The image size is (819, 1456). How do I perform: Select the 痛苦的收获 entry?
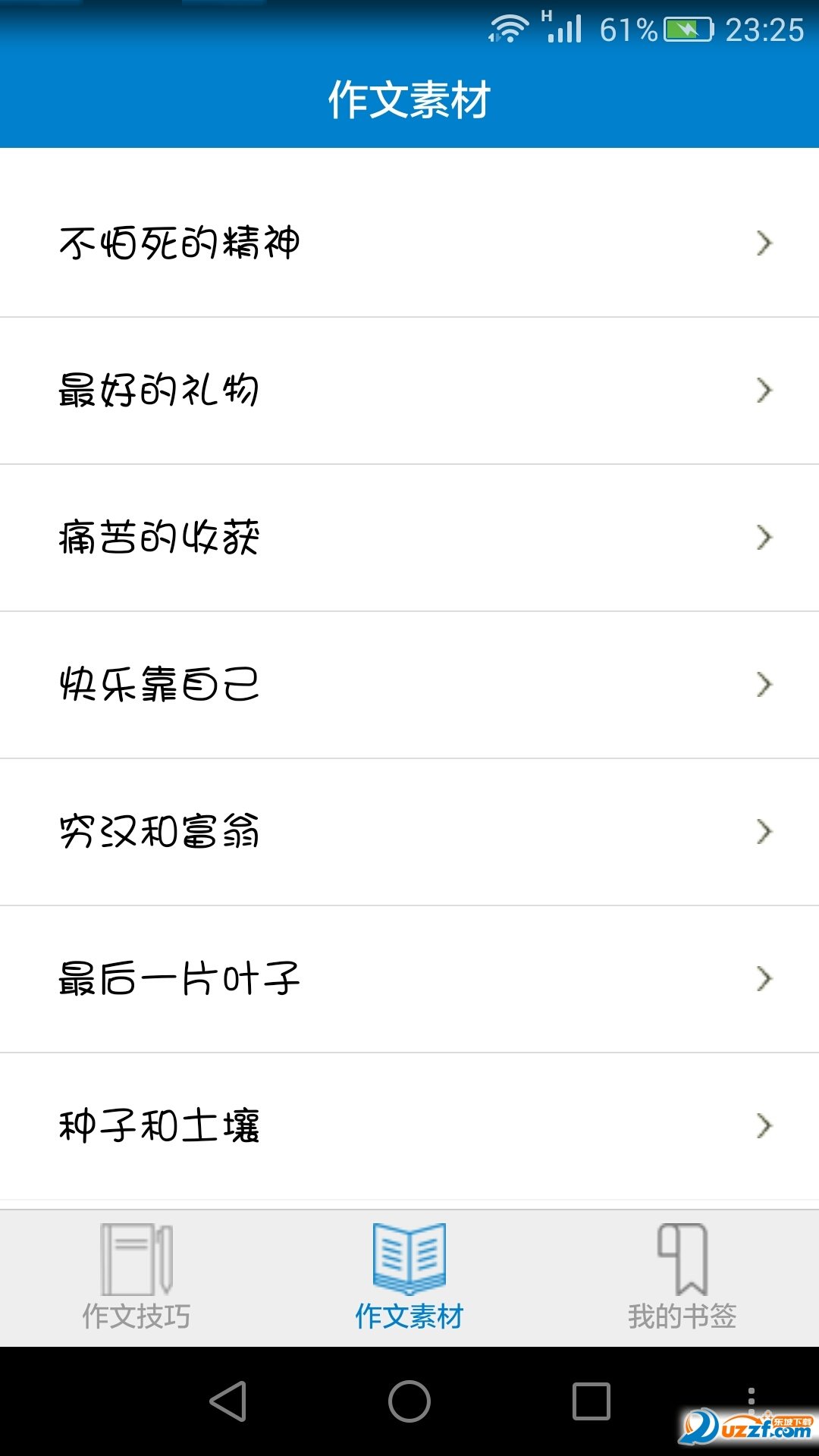pos(409,538)
